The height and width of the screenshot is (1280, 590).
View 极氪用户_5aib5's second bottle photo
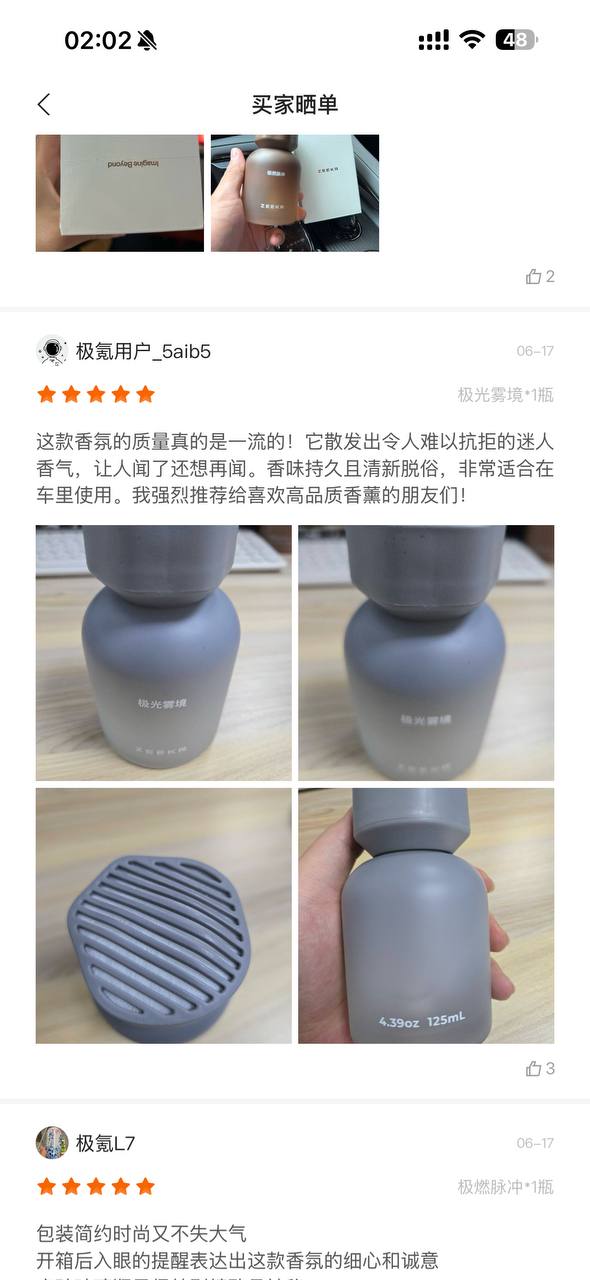[426, 653]
